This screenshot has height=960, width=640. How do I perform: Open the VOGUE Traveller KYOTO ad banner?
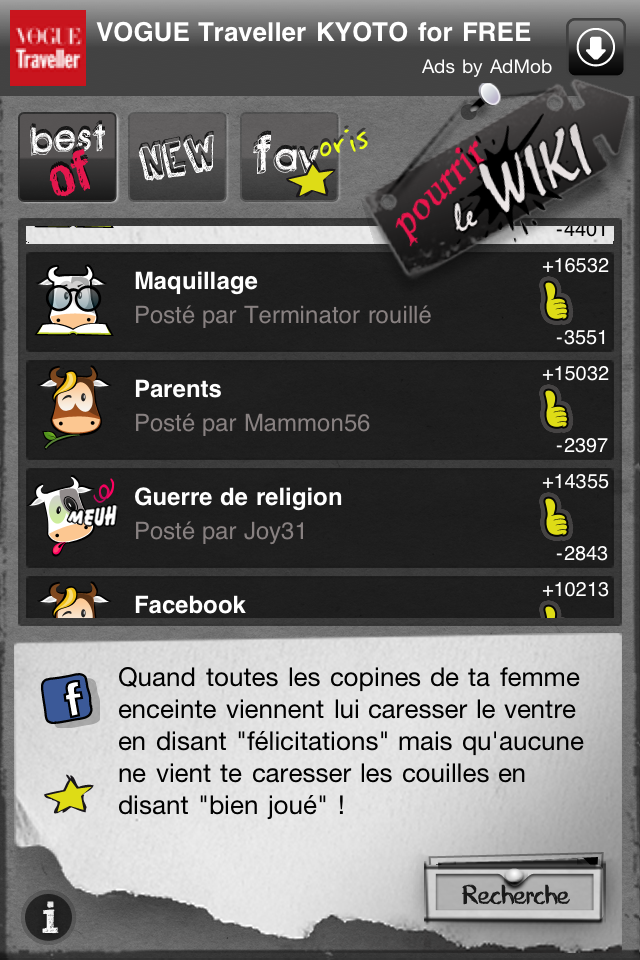tap(312, 46)
